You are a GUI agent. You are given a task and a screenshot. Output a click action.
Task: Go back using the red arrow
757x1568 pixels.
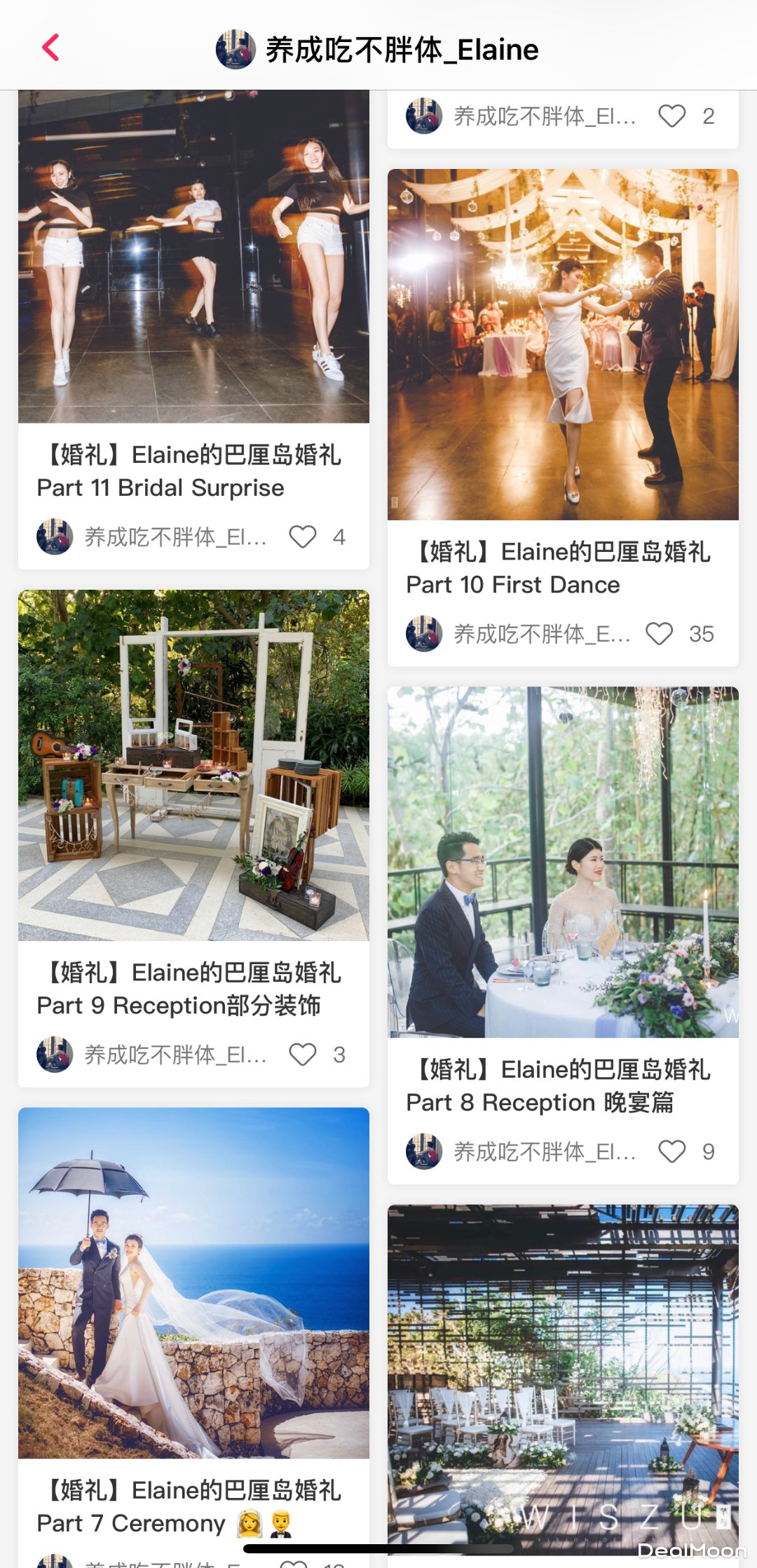tap(50, 48)
